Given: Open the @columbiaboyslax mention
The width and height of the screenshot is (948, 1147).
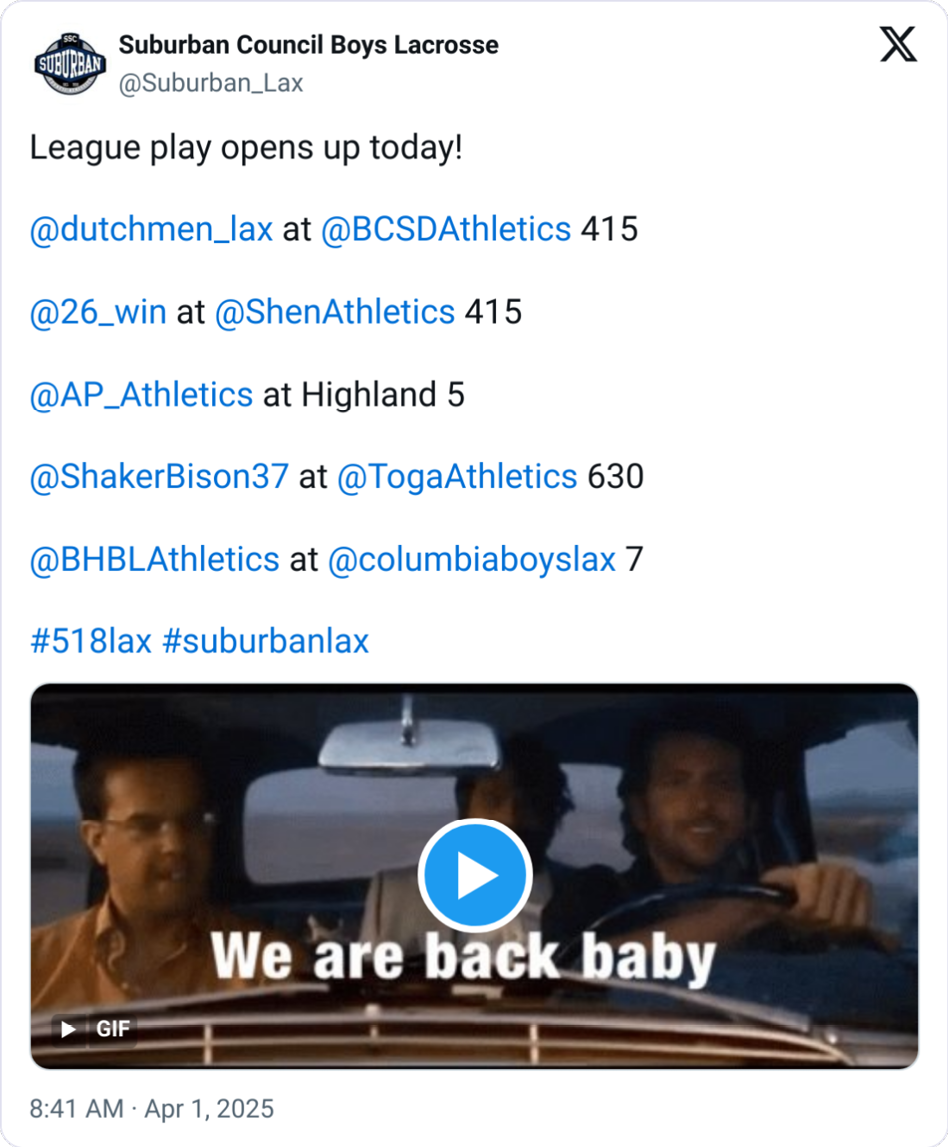Looking at the screenshot, I should [x=471, y=559].
